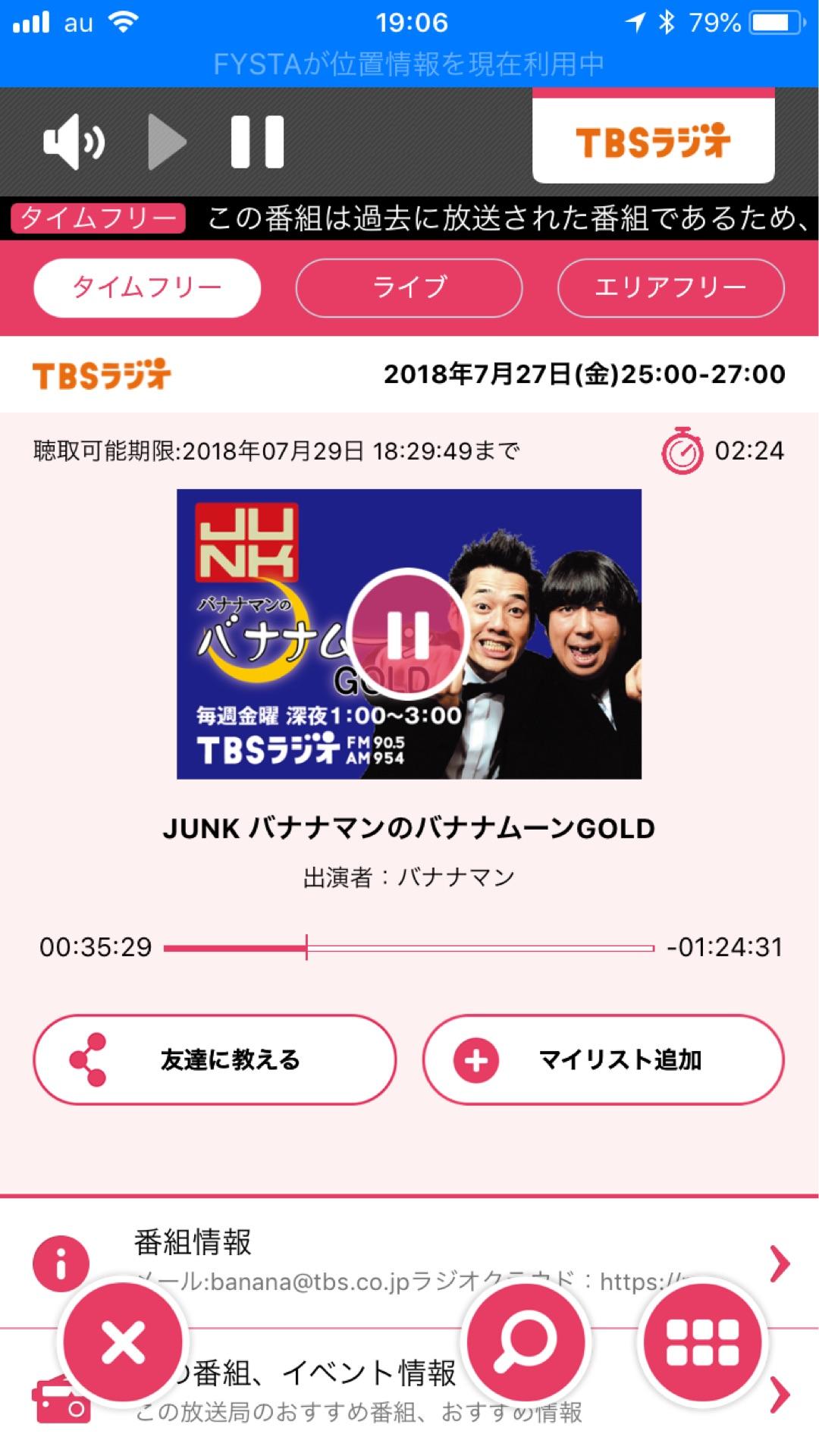Close the floating menu with the X button
This screenshot has height=1456, width=819.
(123, 1342)
